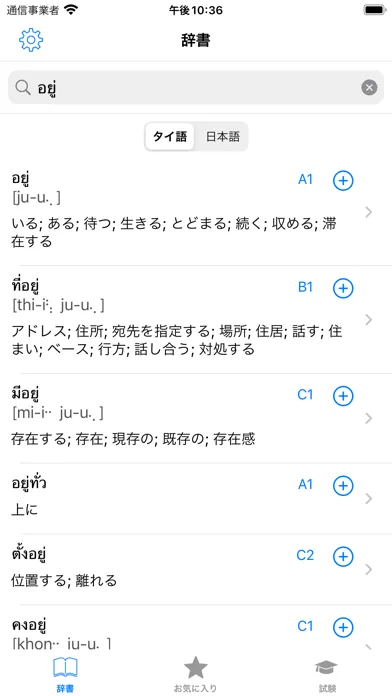Switch to the 日本語 segment
Viewport: 392px width, 696px height.
tap(222, 137)
